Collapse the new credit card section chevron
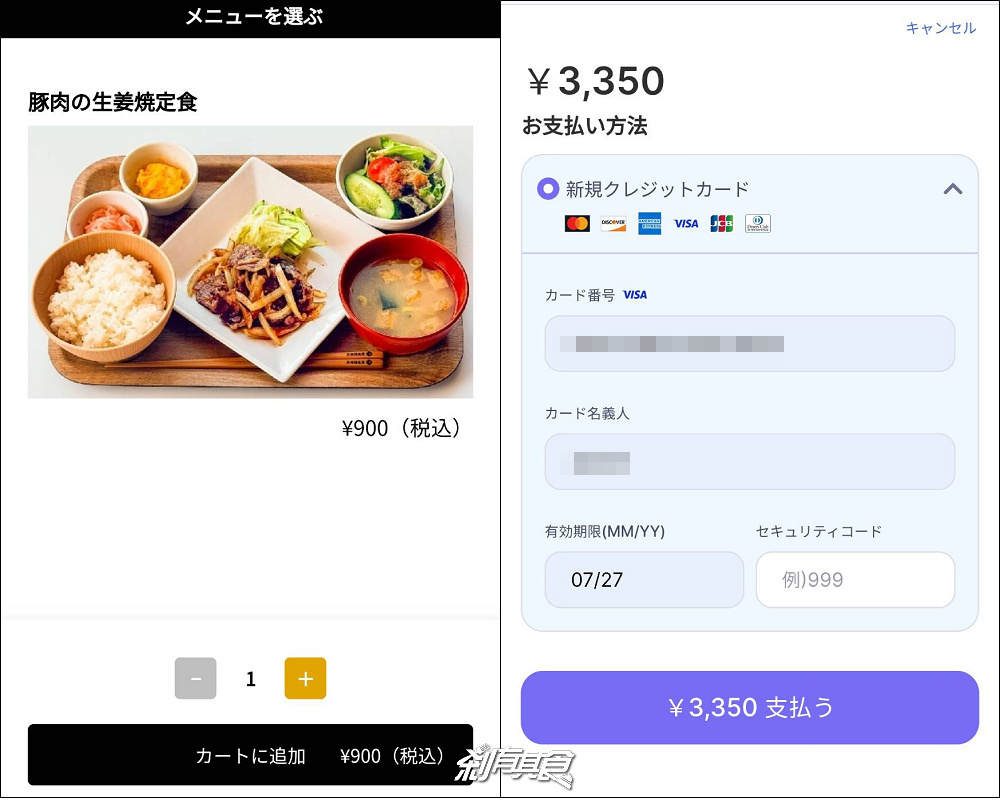The image size is (1000, 800). click(952, 189)
